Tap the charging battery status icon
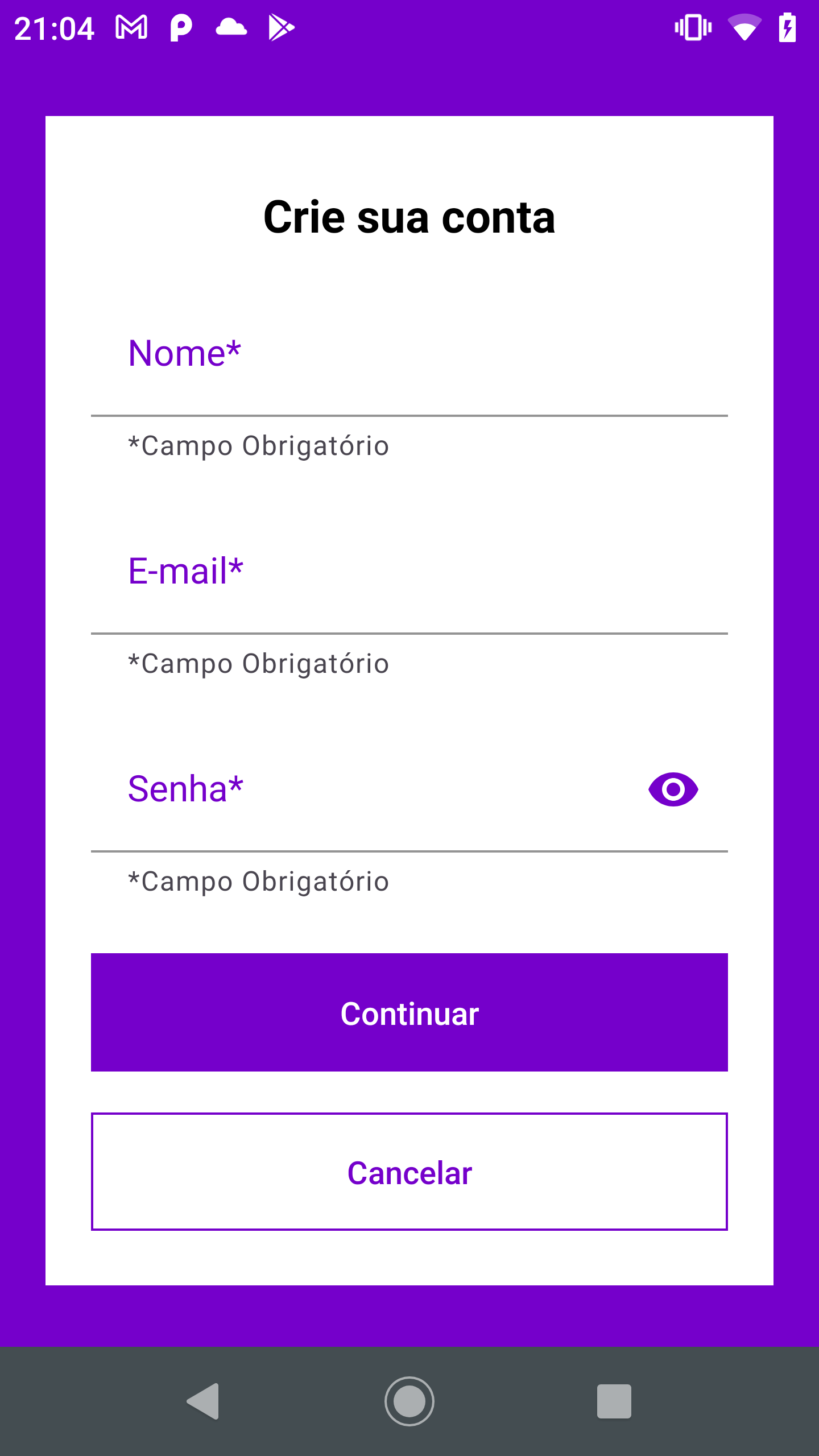819x1456 pixels. [789, 27]
